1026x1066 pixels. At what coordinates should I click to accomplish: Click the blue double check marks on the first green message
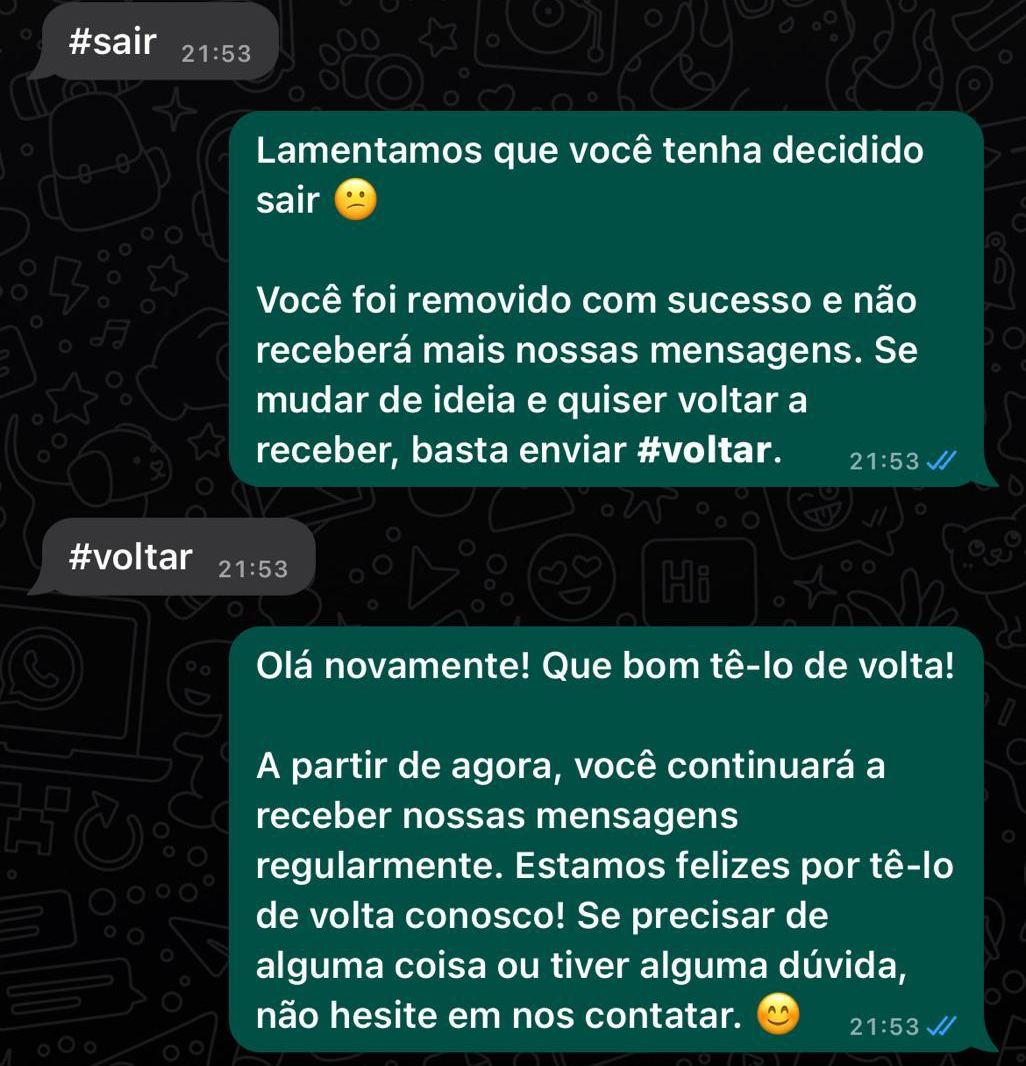941,461
